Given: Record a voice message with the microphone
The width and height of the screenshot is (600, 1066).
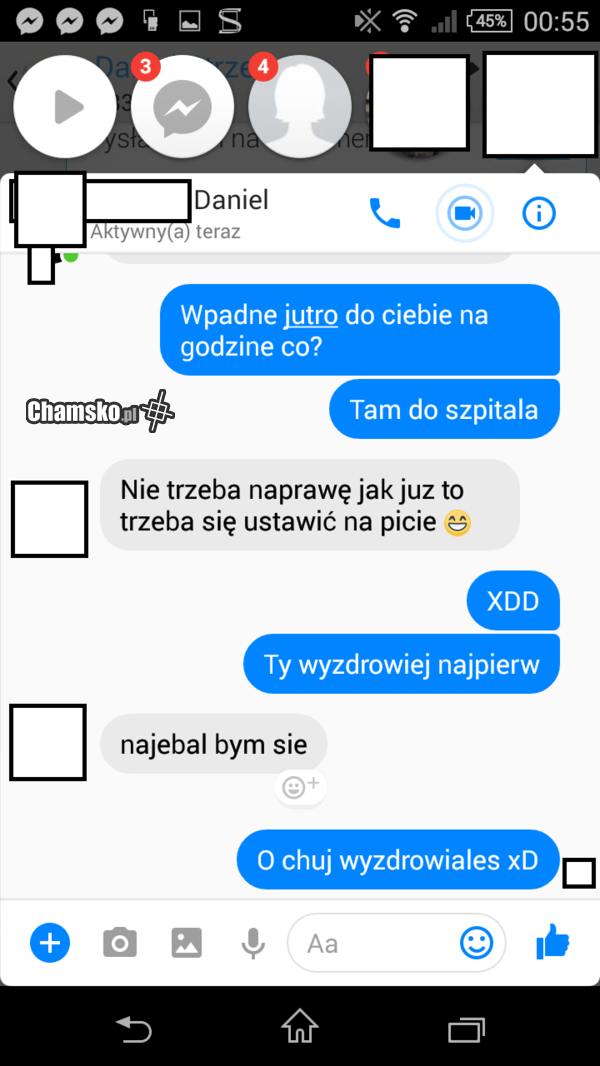Looking at the screenshot, I should tap(253, 942).
